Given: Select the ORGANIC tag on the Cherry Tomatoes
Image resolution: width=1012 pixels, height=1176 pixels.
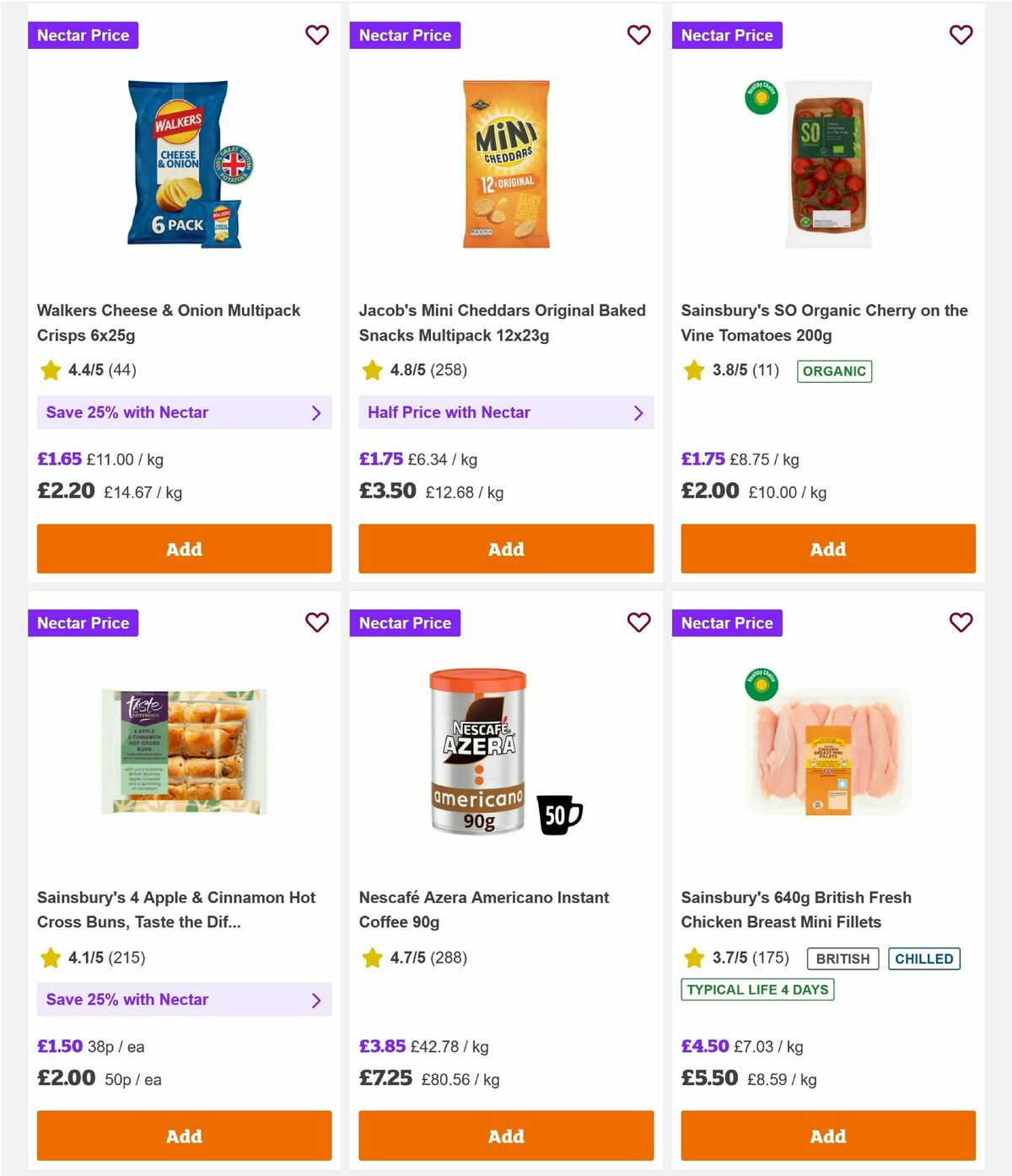Looking at the screenshot, I should point(835,370).
